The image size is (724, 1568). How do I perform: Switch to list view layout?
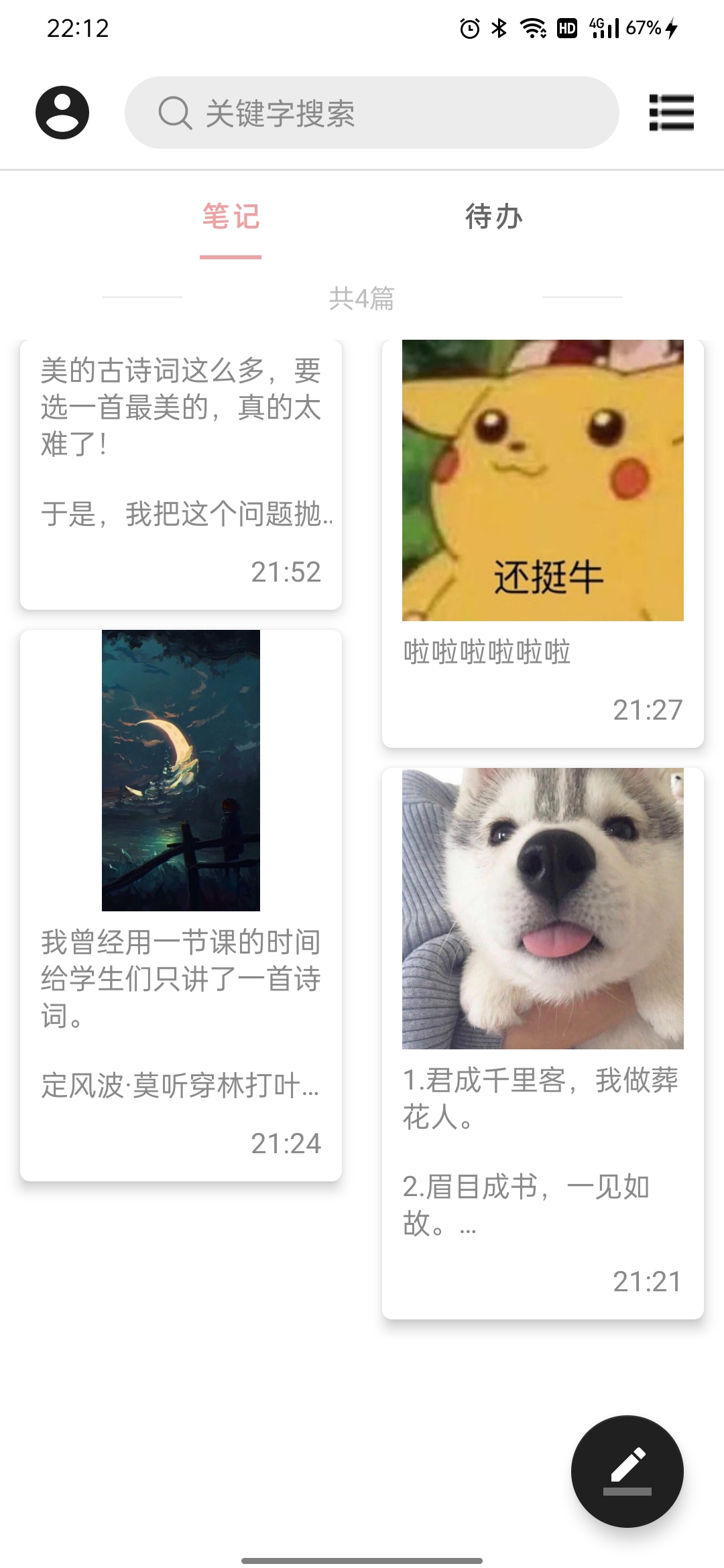point(671,113)
